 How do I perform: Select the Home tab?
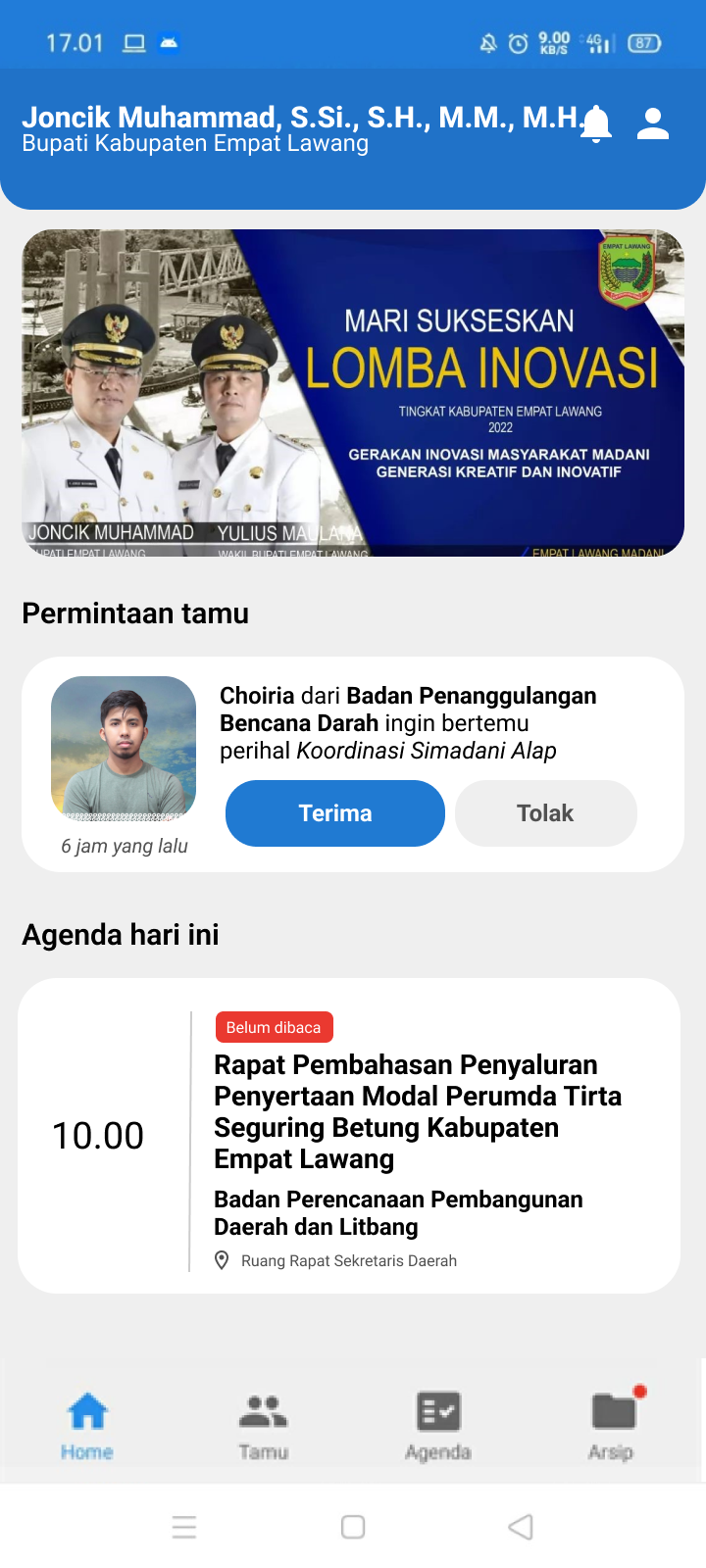coord(87,1426)
